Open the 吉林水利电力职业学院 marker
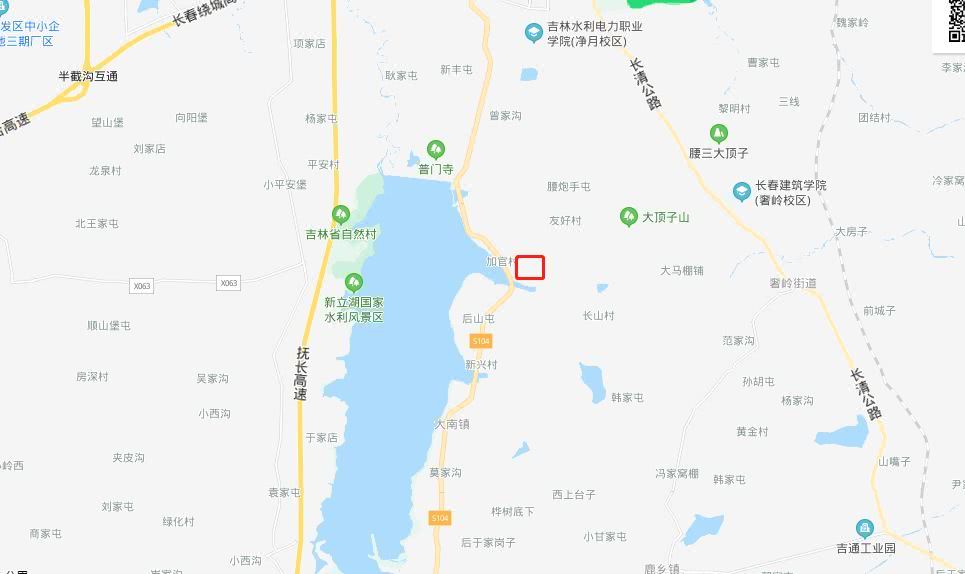Image resolution: width=965 pixels, height=574 pixels. (534, 34)
